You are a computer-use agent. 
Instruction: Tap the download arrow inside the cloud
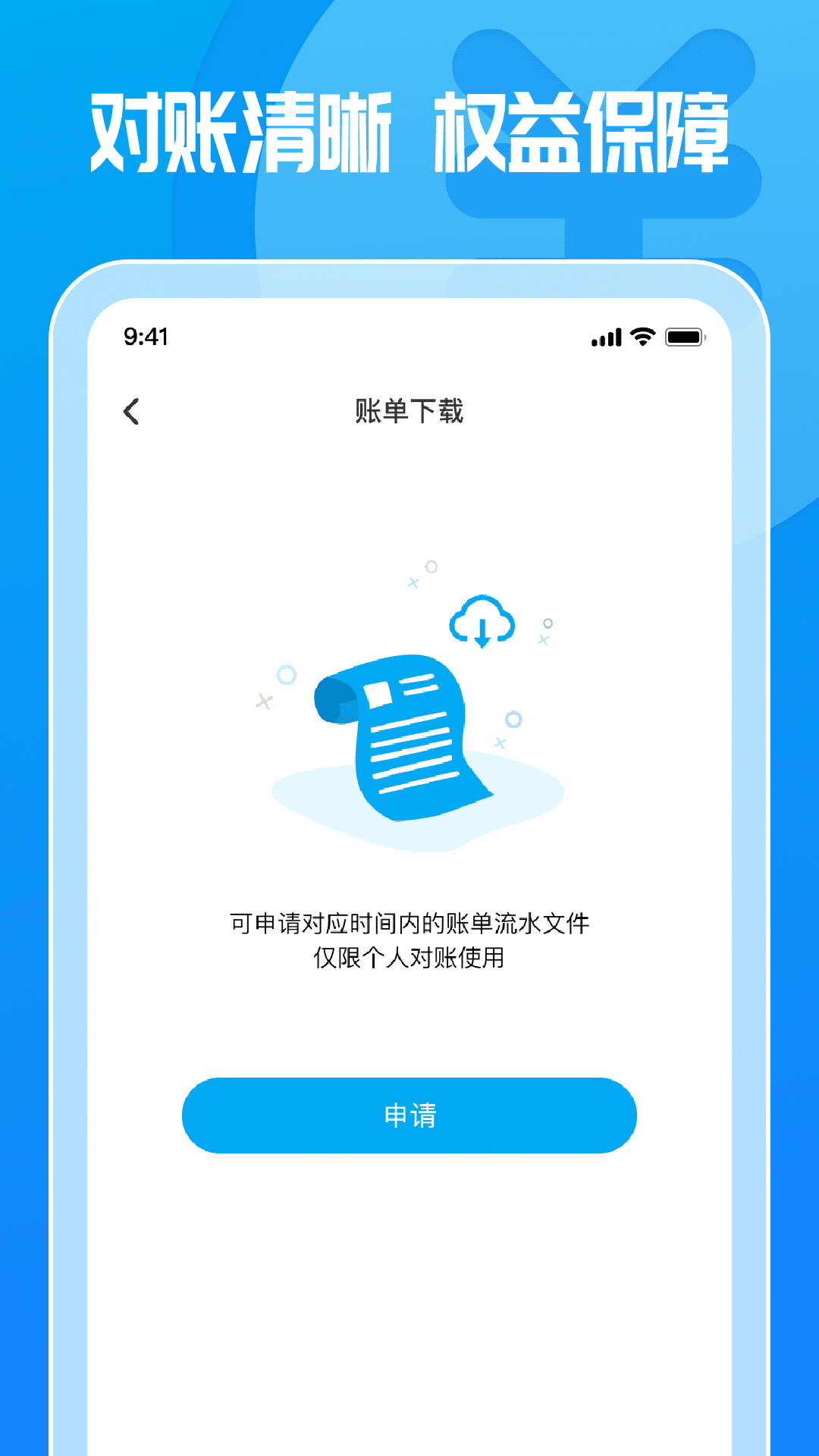click(x=483, y=634)
